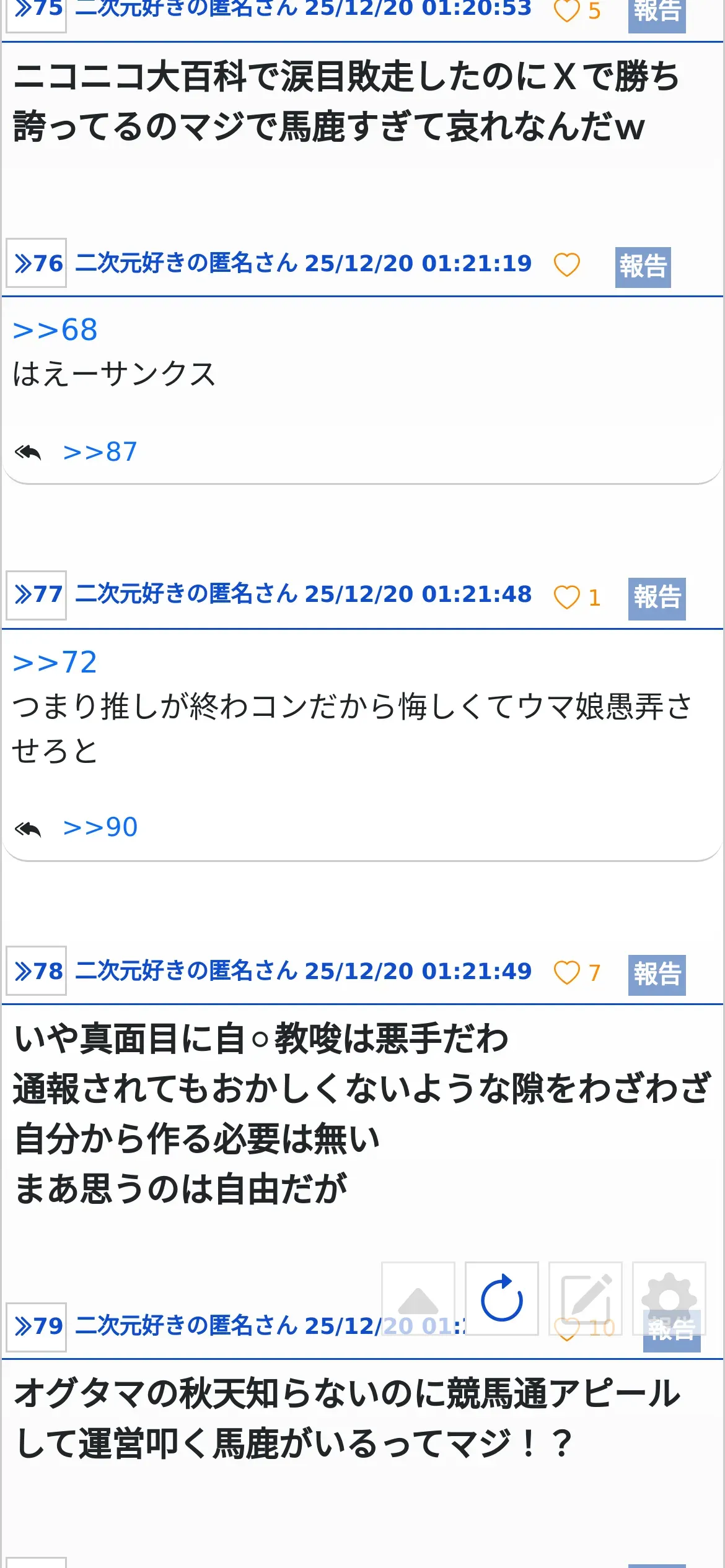Open the >>68 quote link
725x1568 pixels.
pyautogui.click(x=55, y=329)
